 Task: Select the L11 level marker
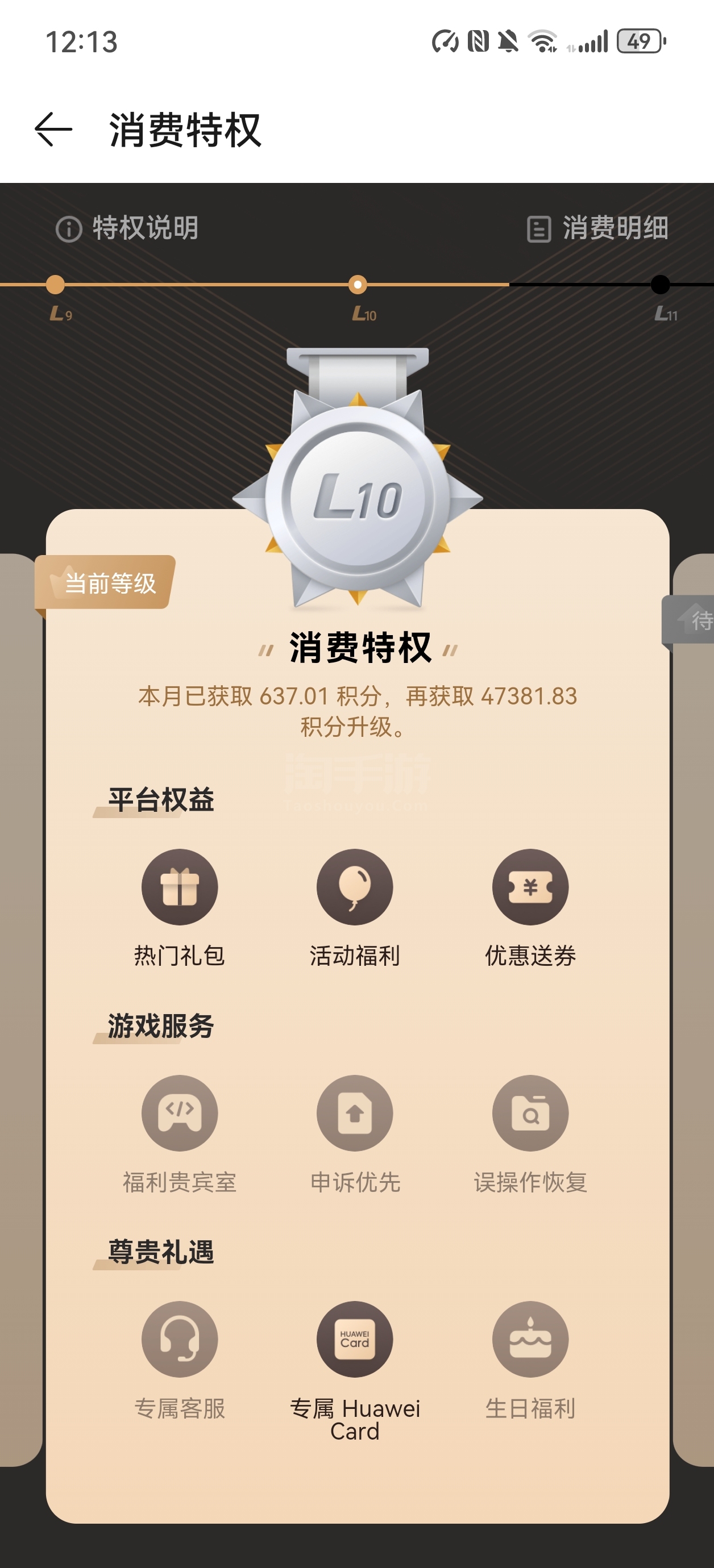(x=661, y=285)
